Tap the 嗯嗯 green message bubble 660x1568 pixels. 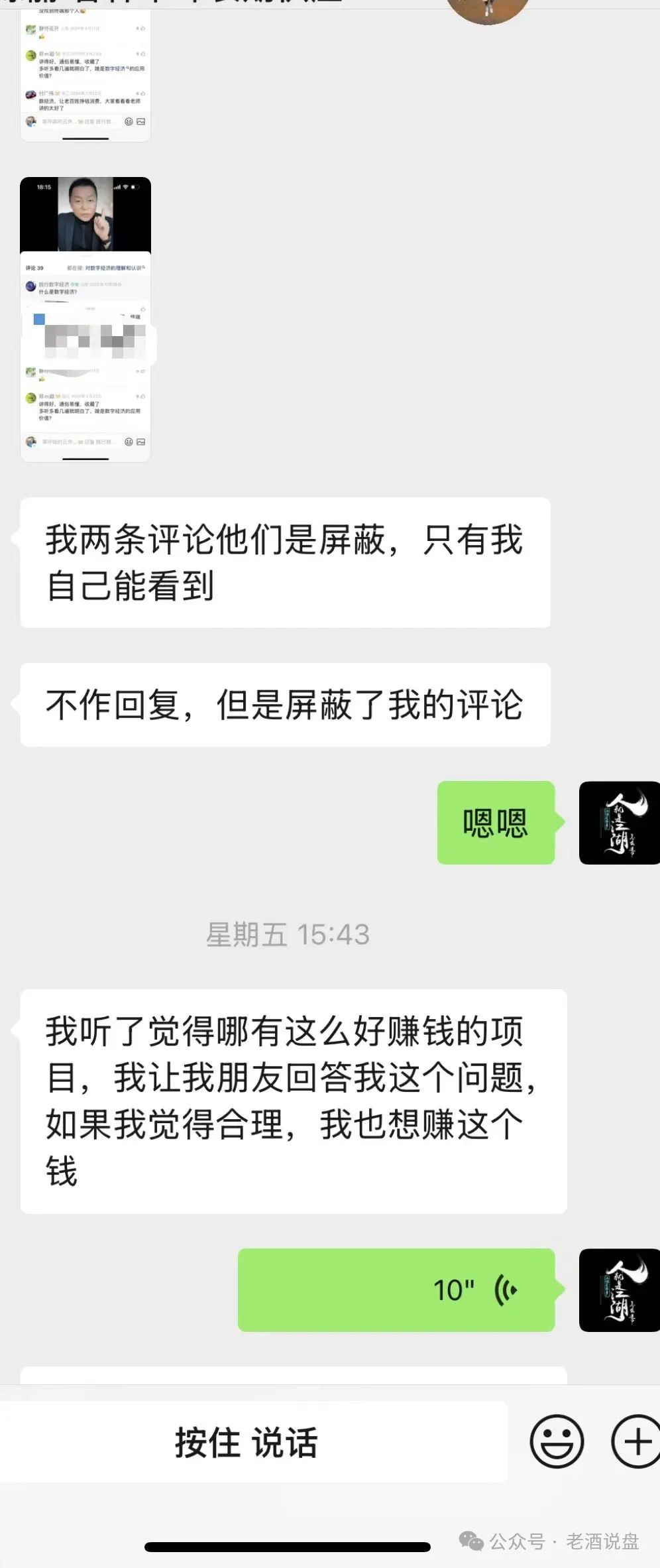click(x=496, y=824)
